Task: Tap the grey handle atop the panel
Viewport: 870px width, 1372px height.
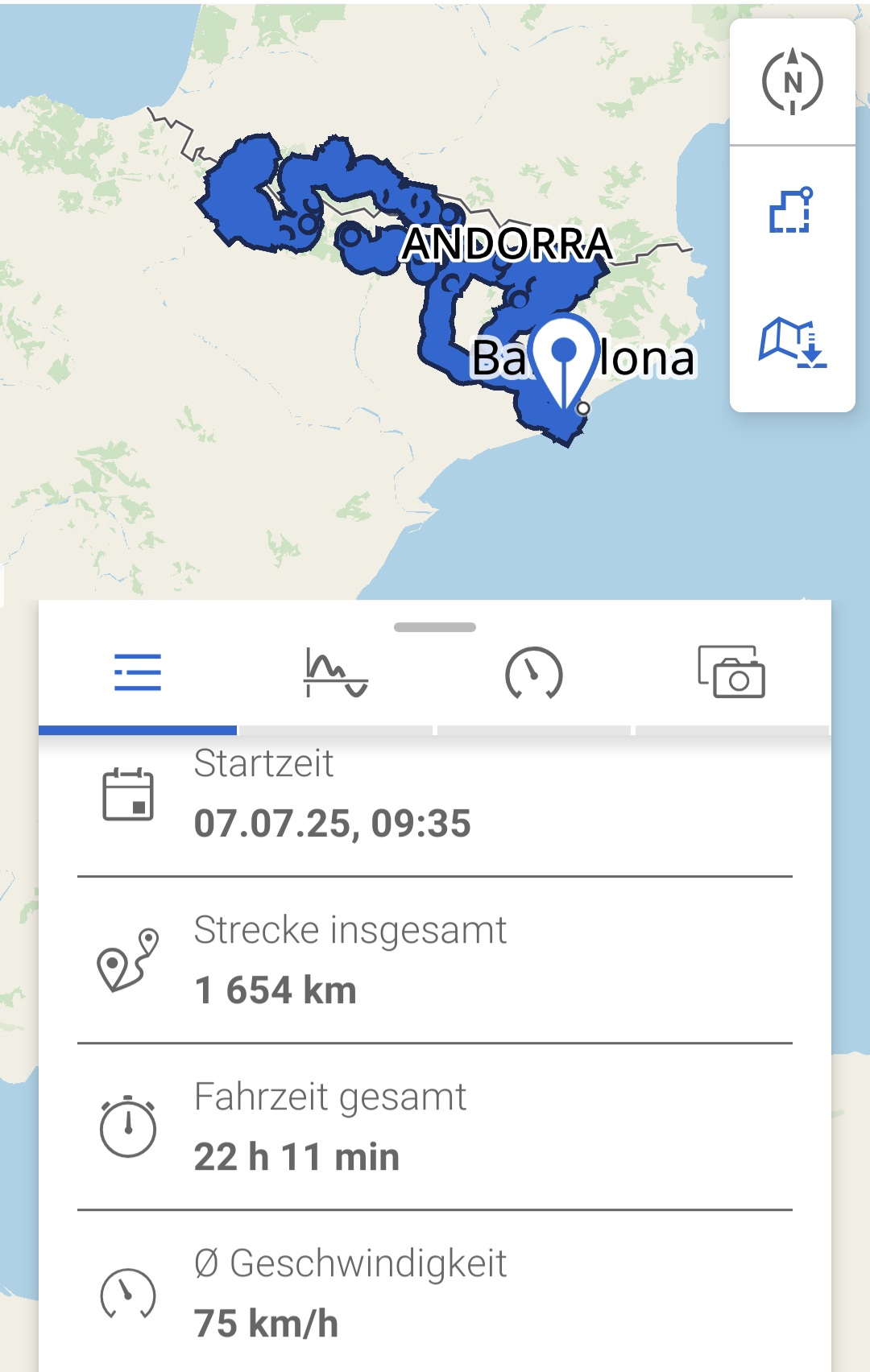Action: (435, 627)
